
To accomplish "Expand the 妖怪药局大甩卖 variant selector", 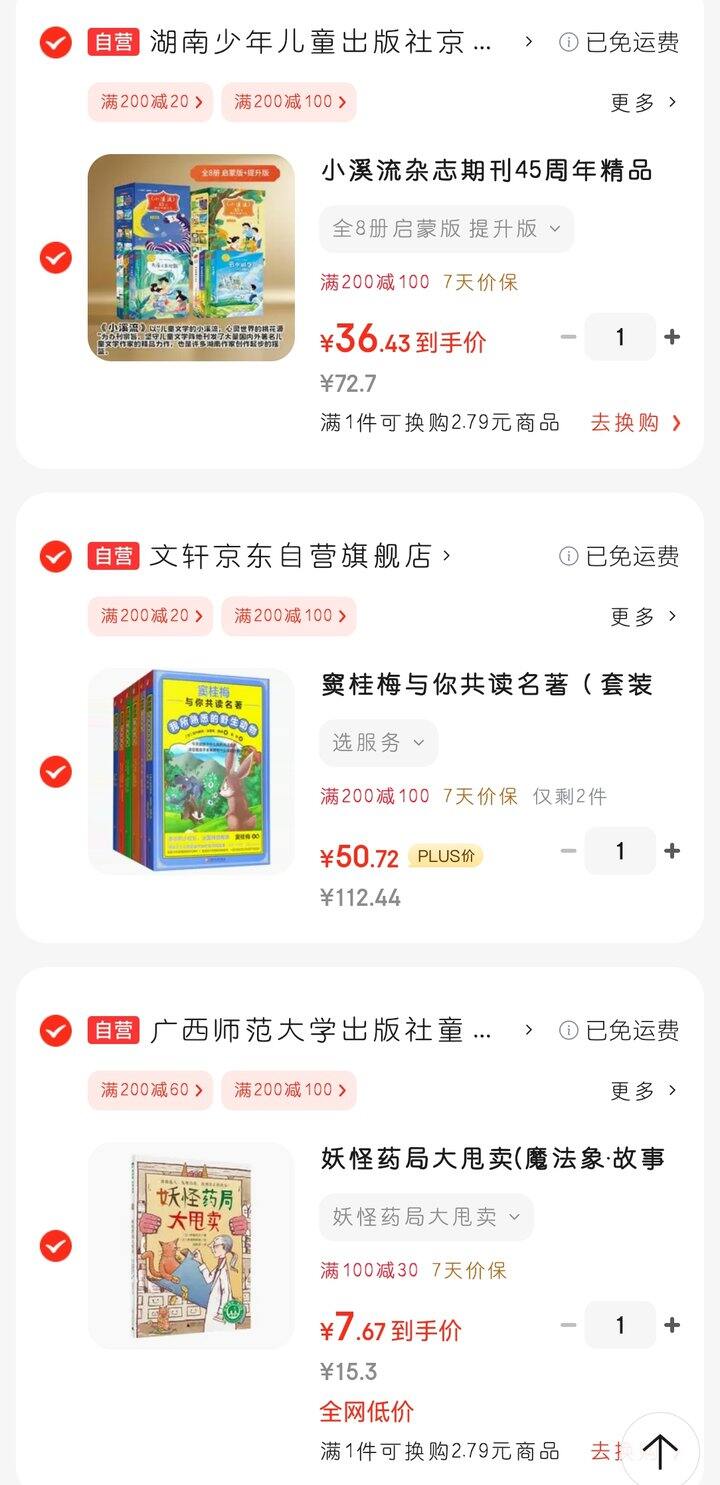I will coord(426,1217).
